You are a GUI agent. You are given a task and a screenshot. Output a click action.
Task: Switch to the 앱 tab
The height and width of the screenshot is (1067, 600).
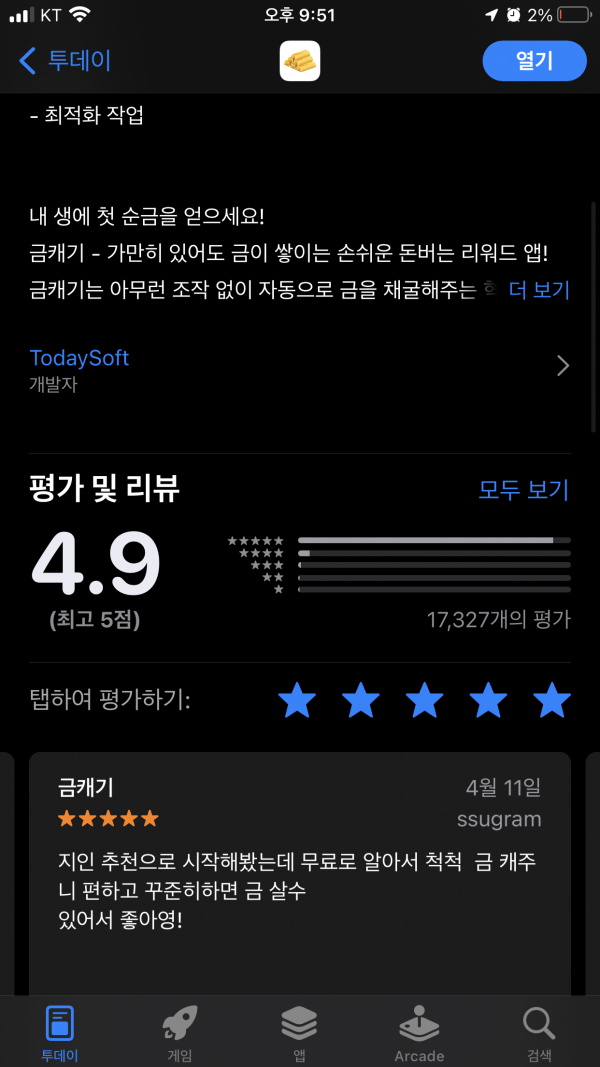(x=299, y=1033)
